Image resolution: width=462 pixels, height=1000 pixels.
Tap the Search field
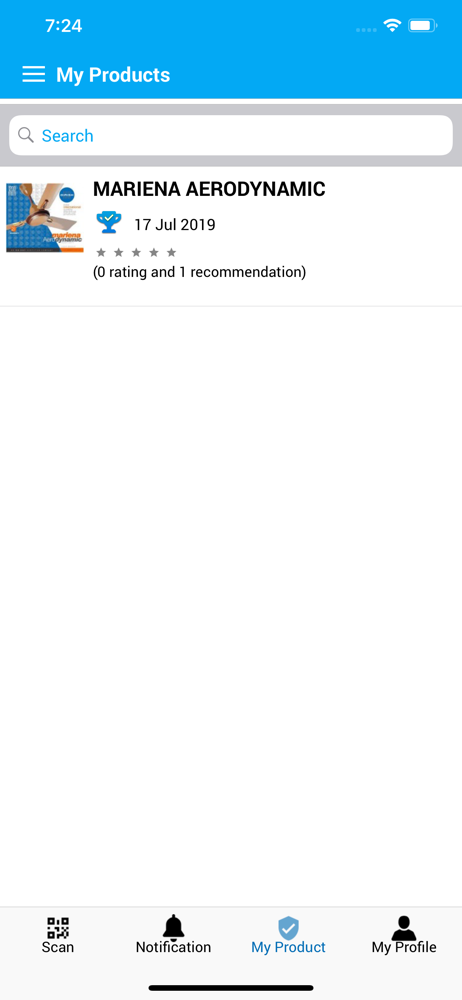[231, 135]
